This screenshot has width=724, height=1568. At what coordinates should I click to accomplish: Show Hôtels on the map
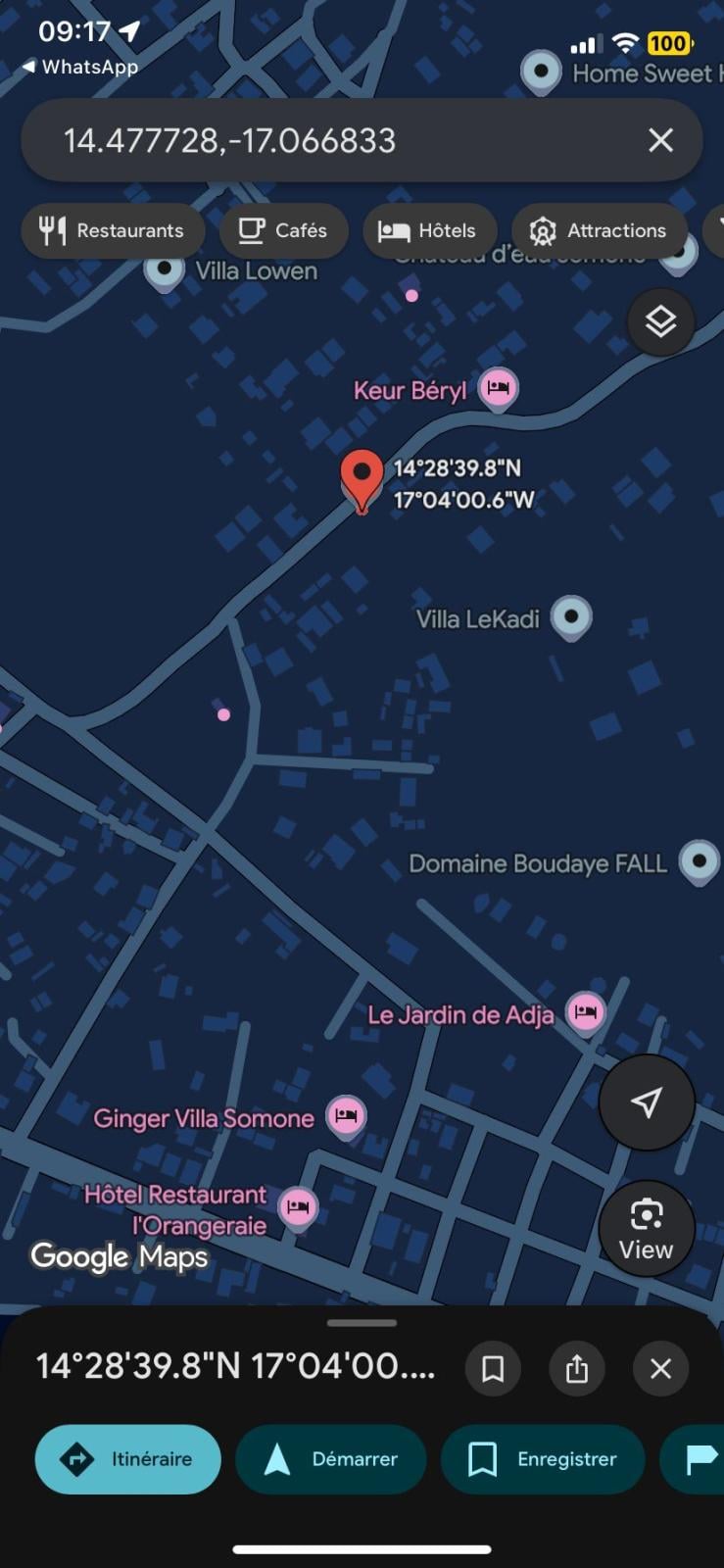(x=429, y=230)
